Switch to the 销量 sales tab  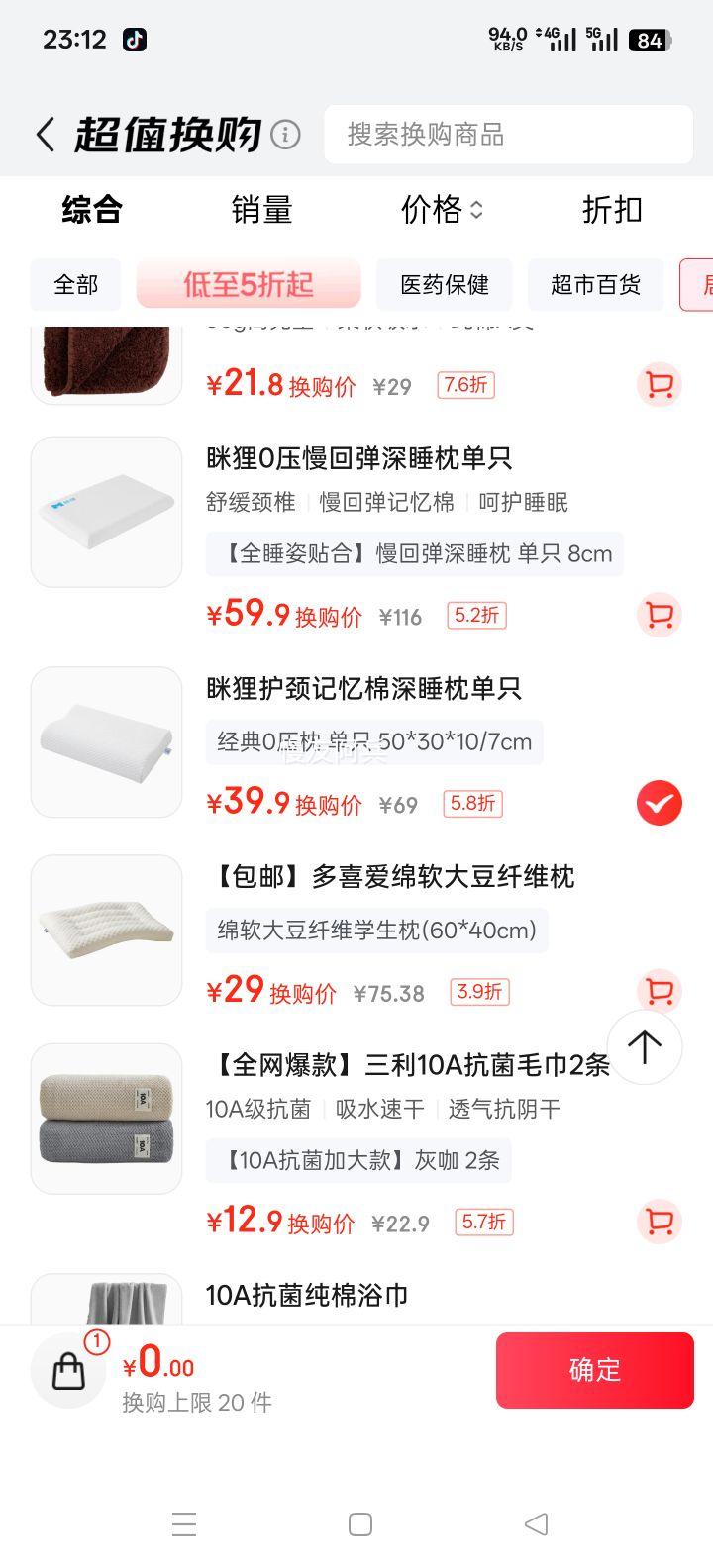click(x=261, y=210)
